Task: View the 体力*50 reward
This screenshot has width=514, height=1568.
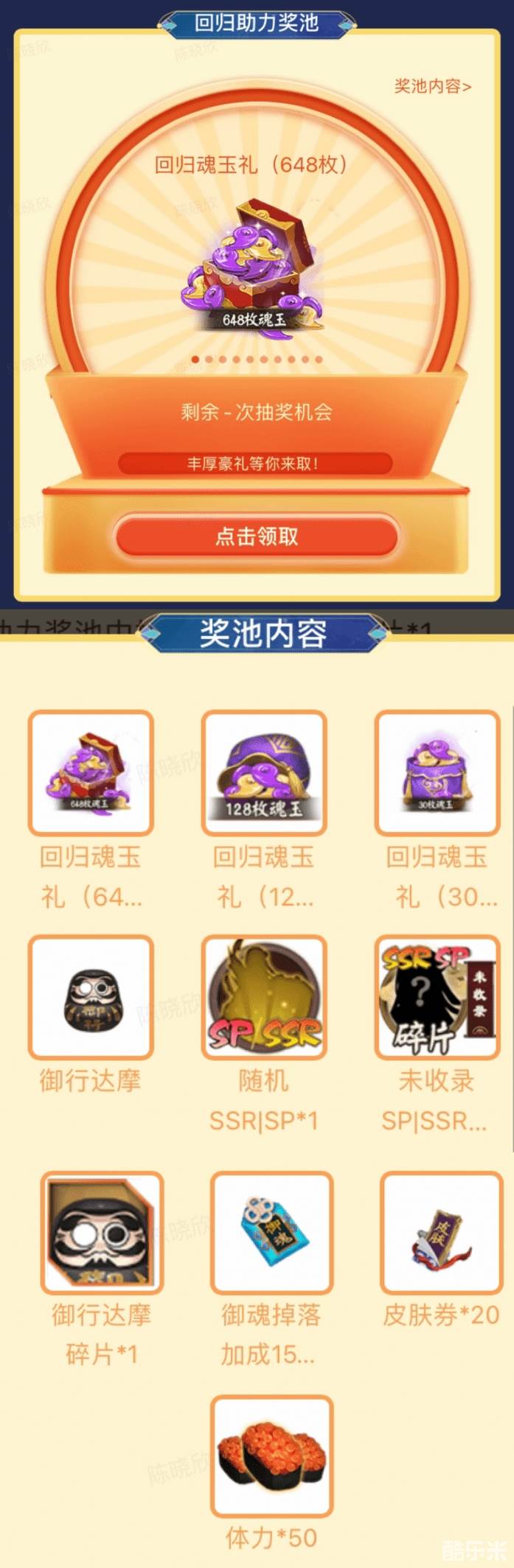Action: point(271,1455)
